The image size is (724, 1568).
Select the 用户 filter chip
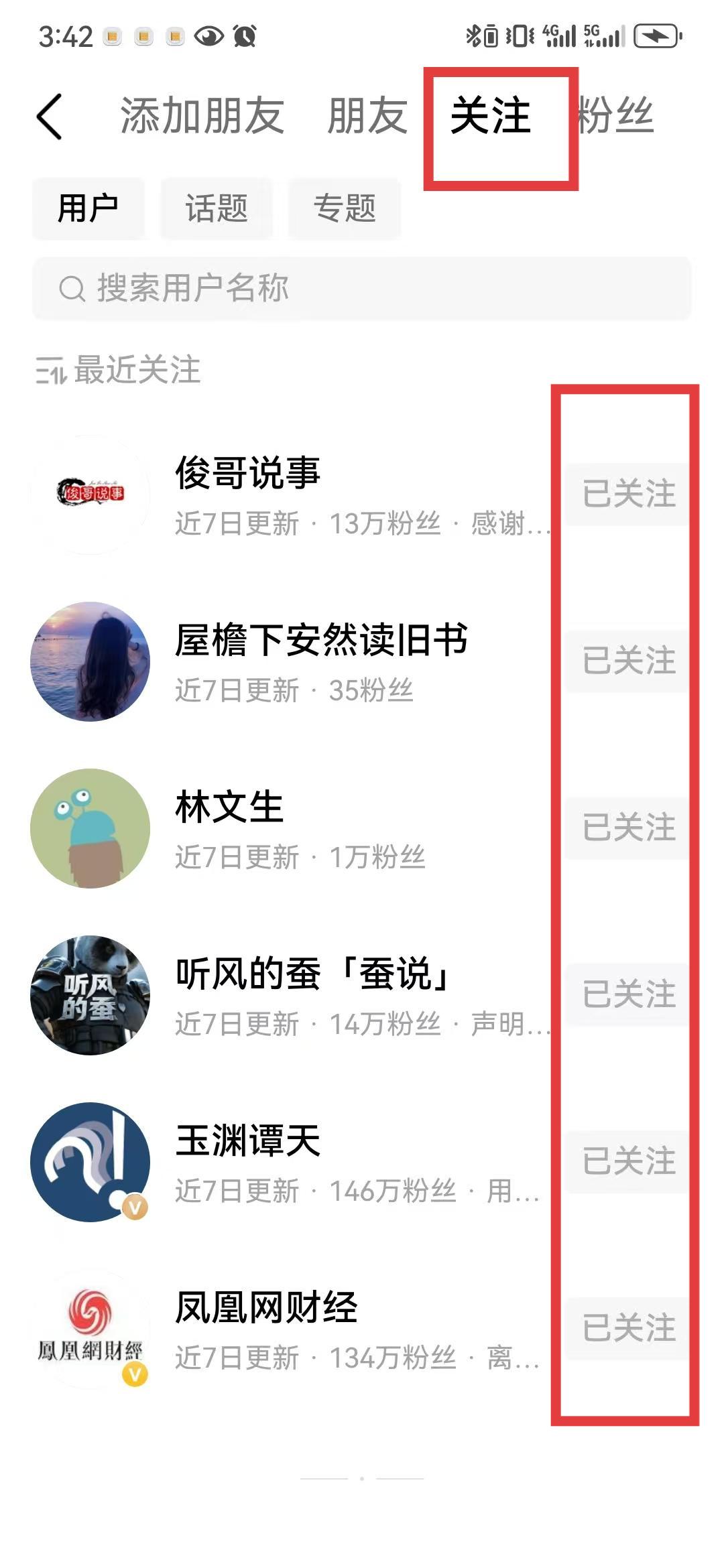pyautogui.click(x=88, y=208)
